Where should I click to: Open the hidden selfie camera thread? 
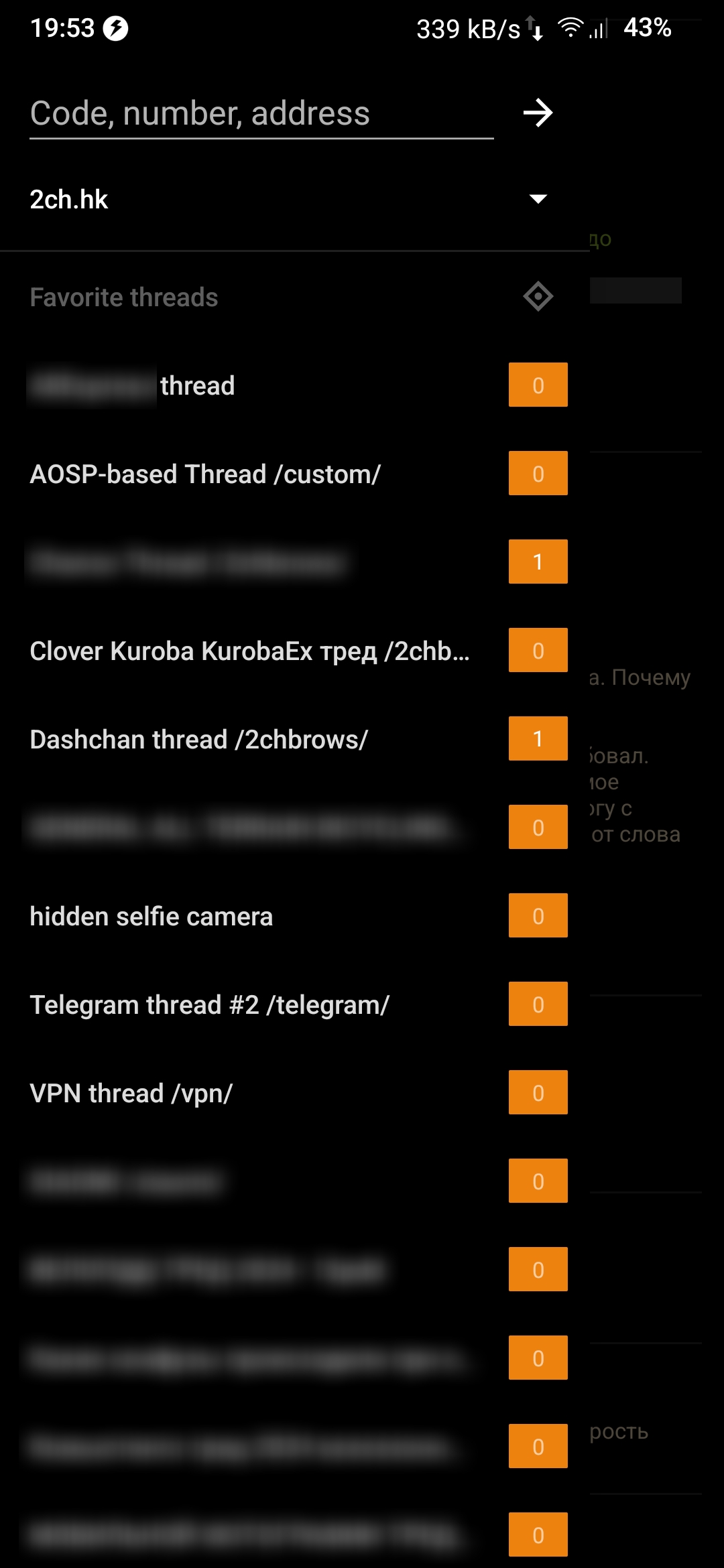pos(295,916)
